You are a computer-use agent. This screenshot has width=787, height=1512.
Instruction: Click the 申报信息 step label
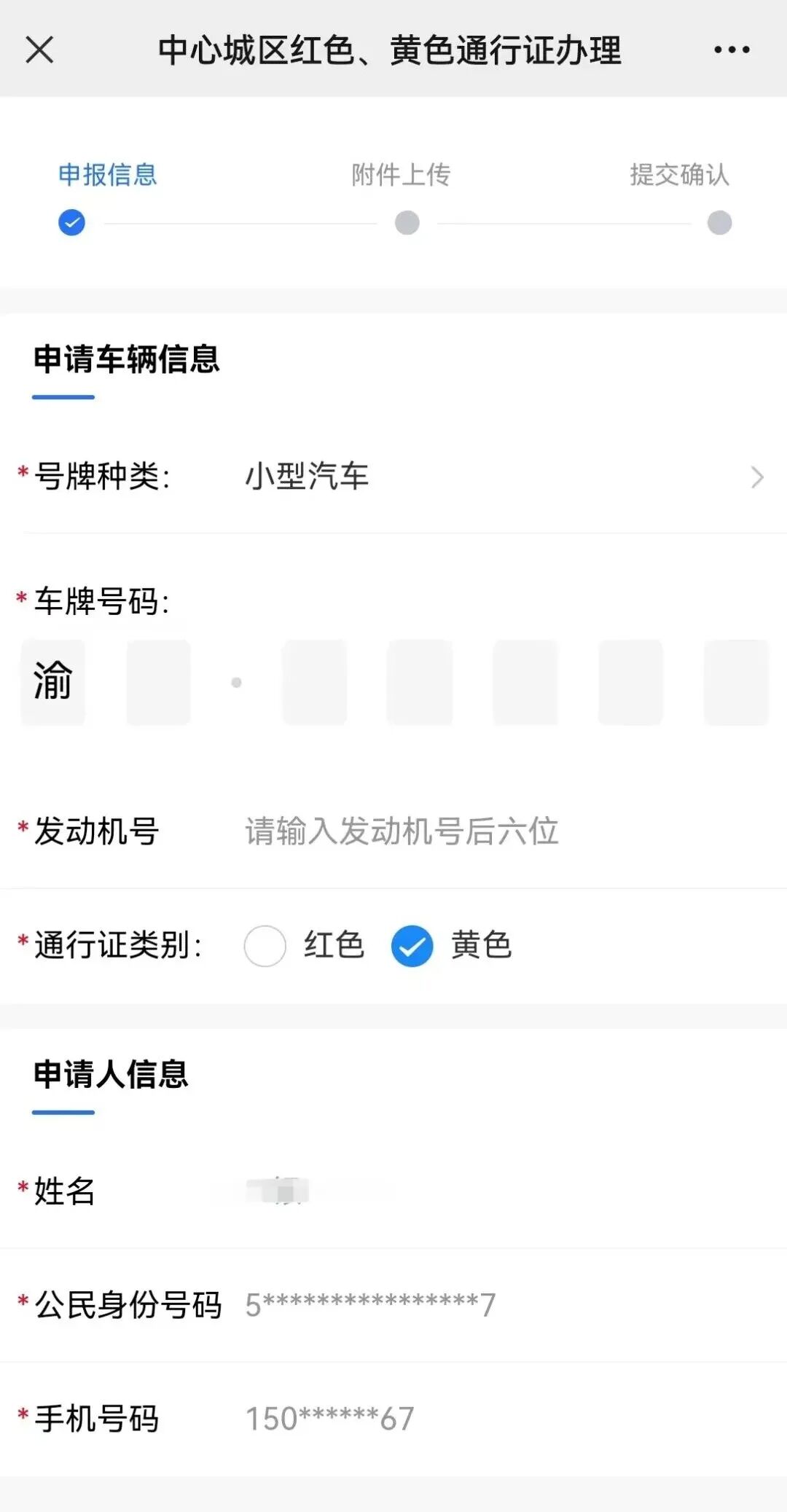coord(107,176)
